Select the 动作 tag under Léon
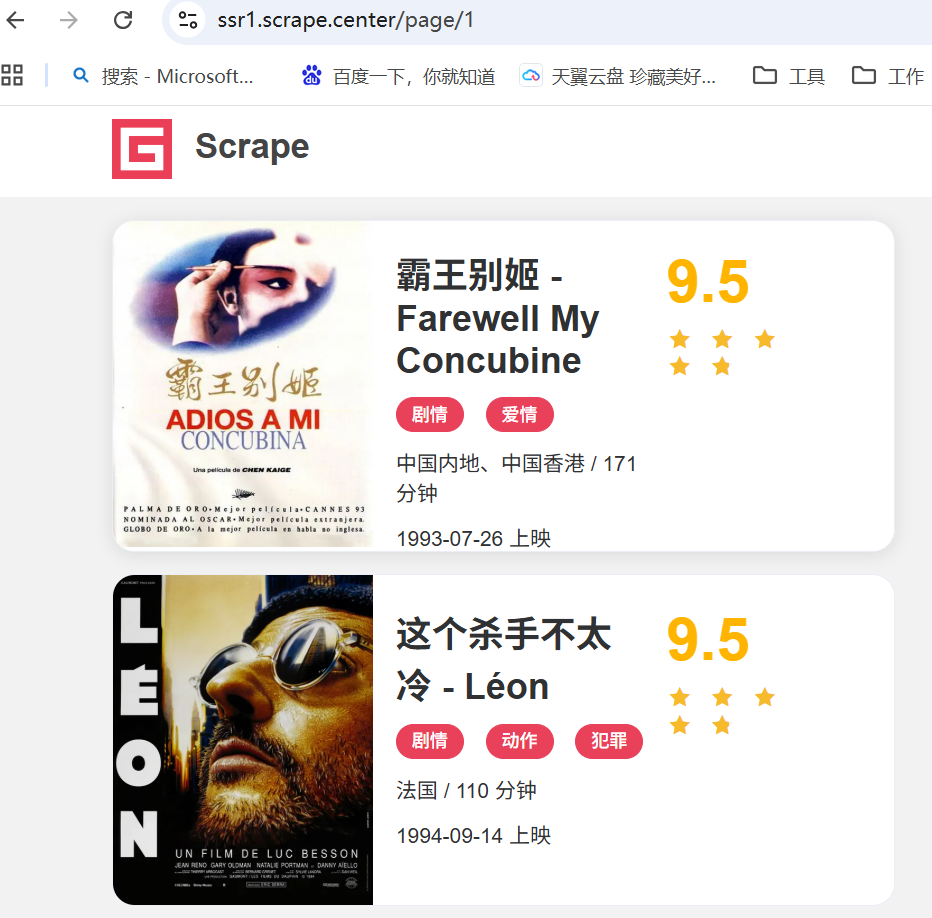Screen dimensions: 932x918 [x=519, y=741]
